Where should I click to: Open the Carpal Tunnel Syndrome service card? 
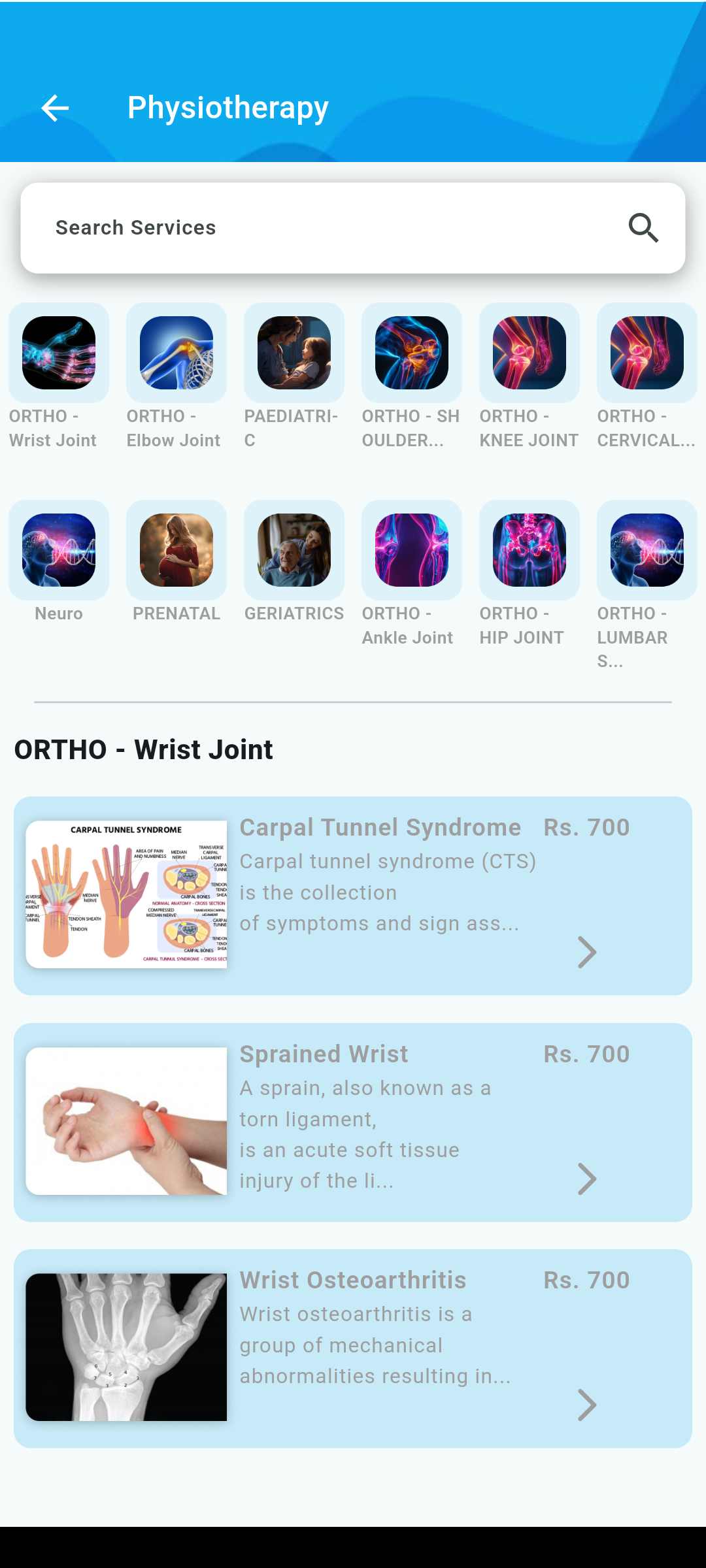pyautogui.click(x=353, y=895)
